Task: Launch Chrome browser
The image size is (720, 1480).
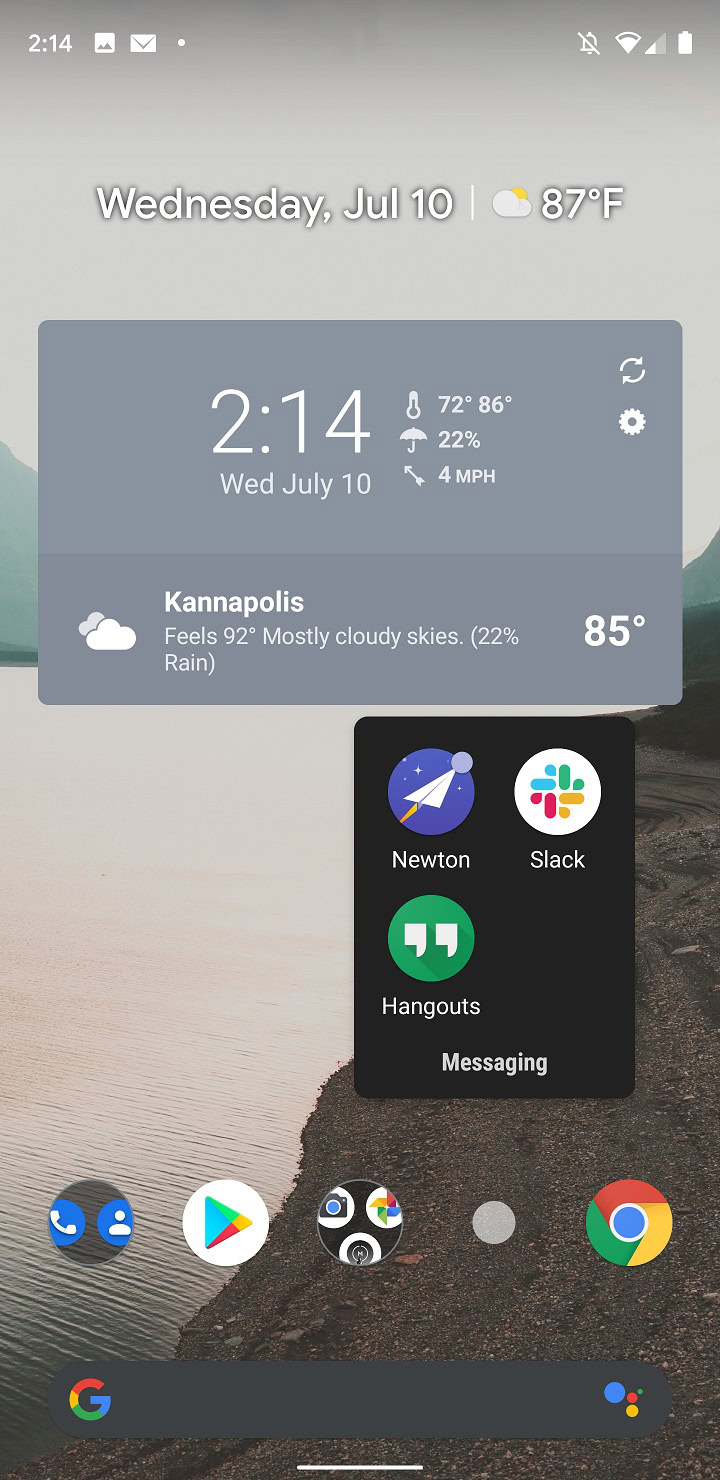Action: (628, 1222)
